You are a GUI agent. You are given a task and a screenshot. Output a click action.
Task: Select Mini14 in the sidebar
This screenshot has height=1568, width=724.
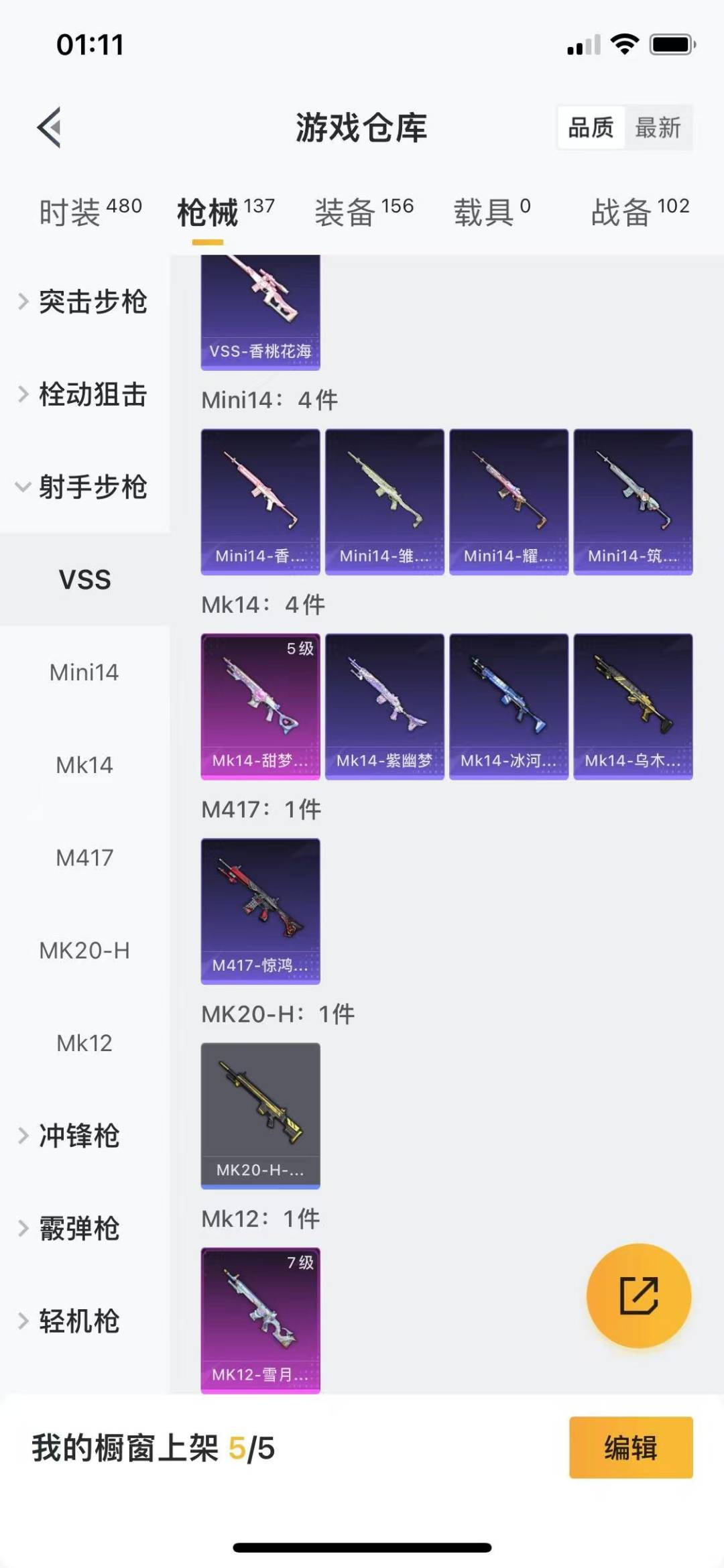coord(84,672)
